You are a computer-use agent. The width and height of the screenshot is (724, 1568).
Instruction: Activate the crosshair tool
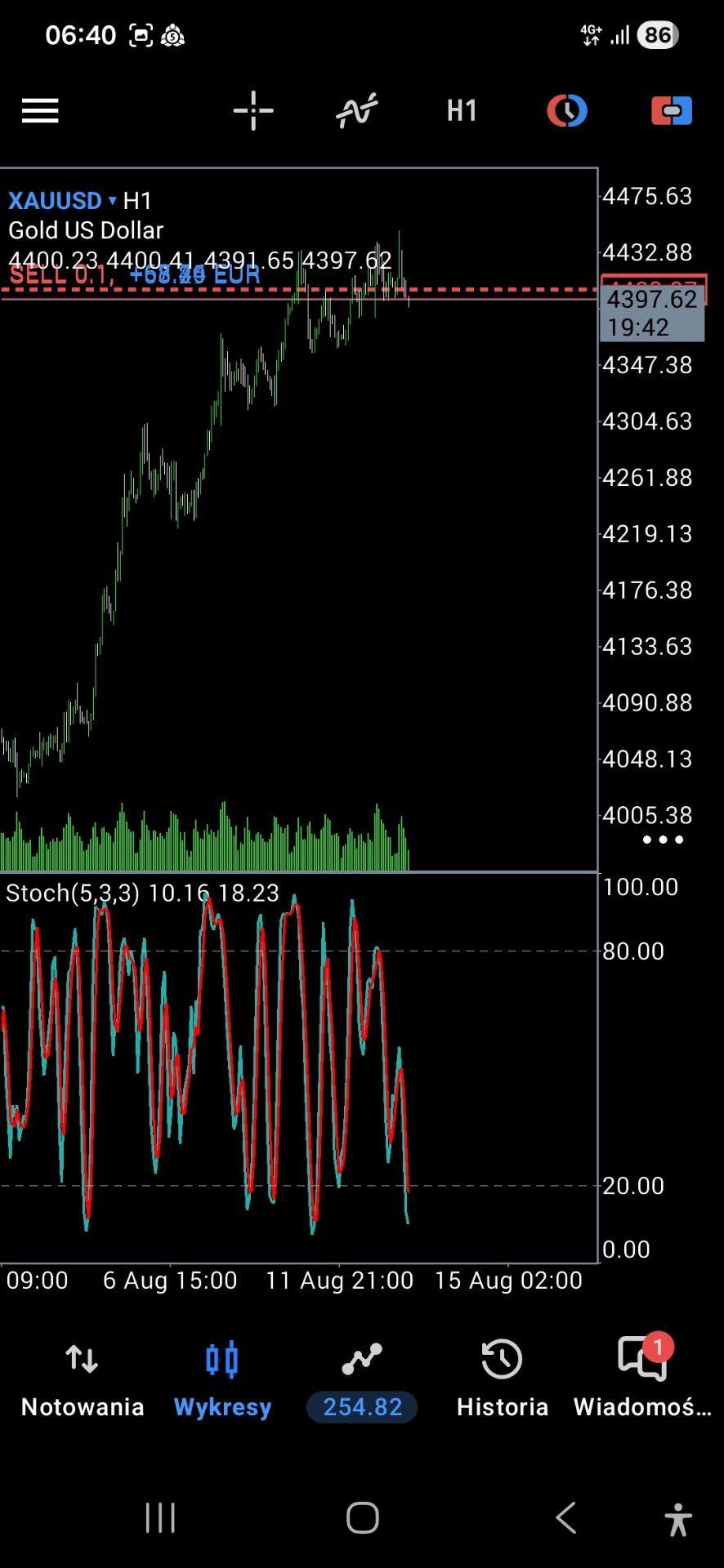[253, 110]
